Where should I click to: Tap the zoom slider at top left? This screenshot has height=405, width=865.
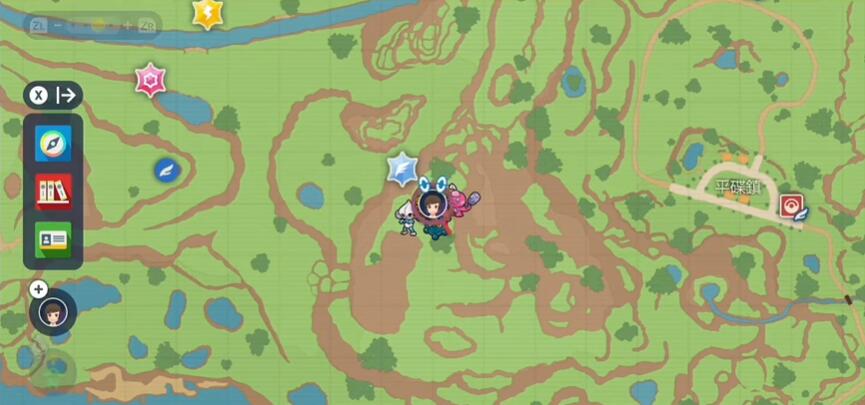click(92, 25)
